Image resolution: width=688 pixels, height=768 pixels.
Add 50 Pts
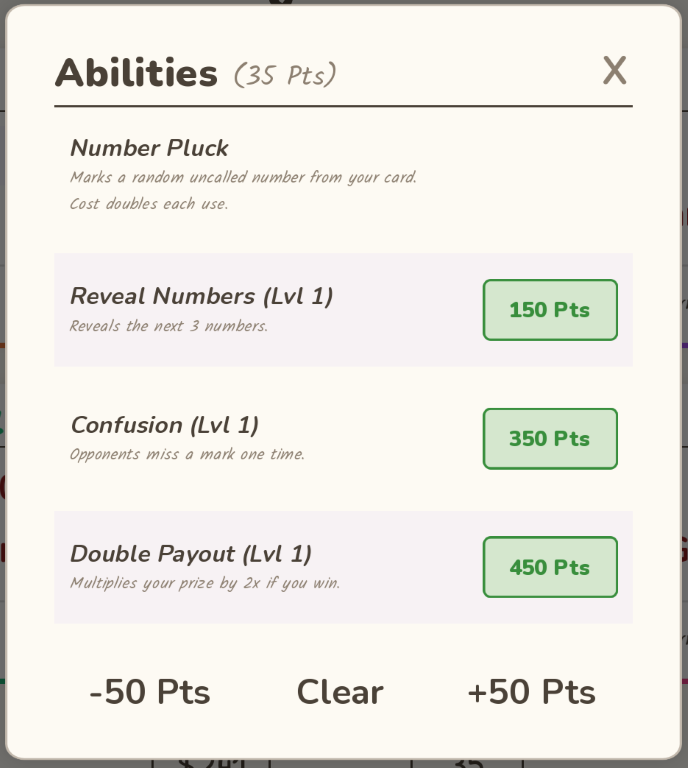[x=531, y=692]
